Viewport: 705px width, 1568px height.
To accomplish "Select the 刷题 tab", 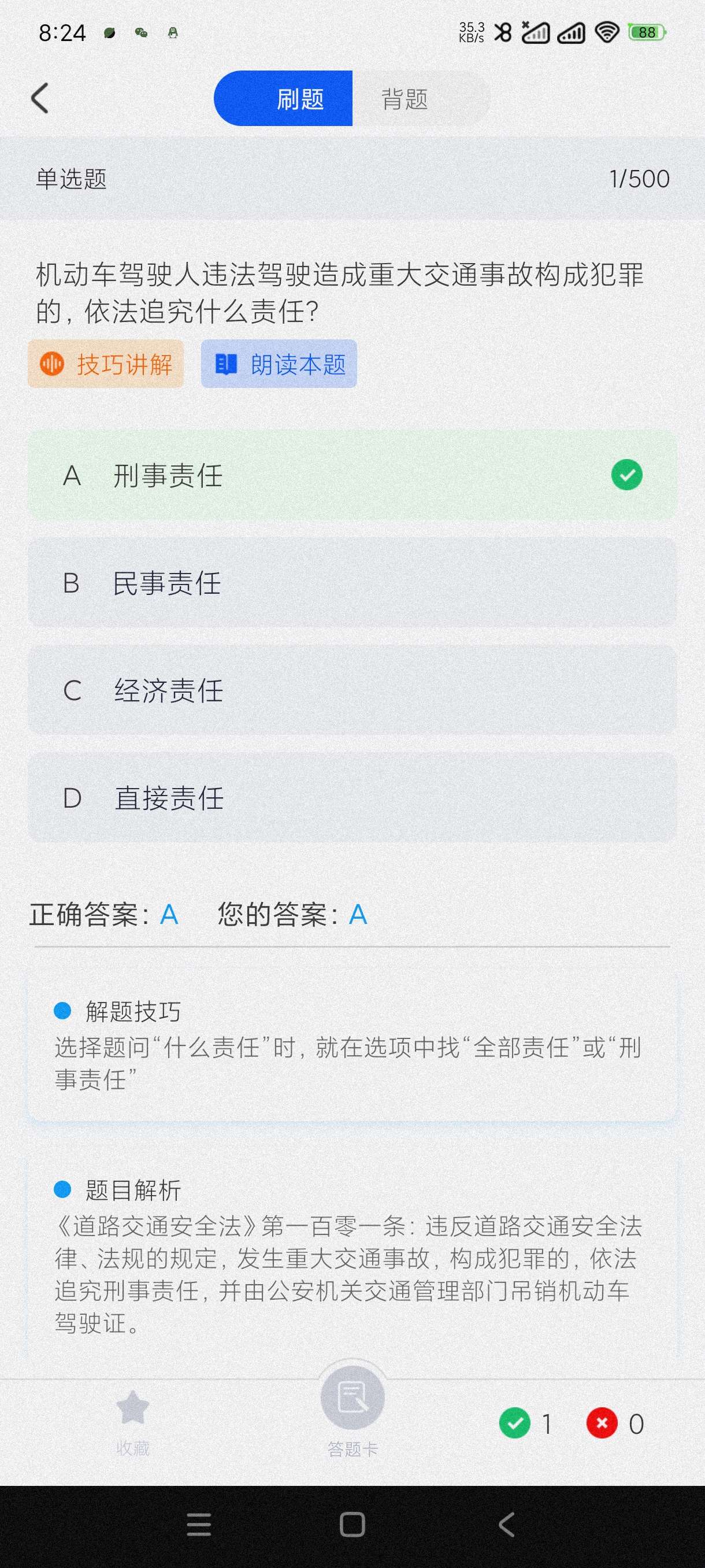I will pyautogui.click(x=299, y=99).
